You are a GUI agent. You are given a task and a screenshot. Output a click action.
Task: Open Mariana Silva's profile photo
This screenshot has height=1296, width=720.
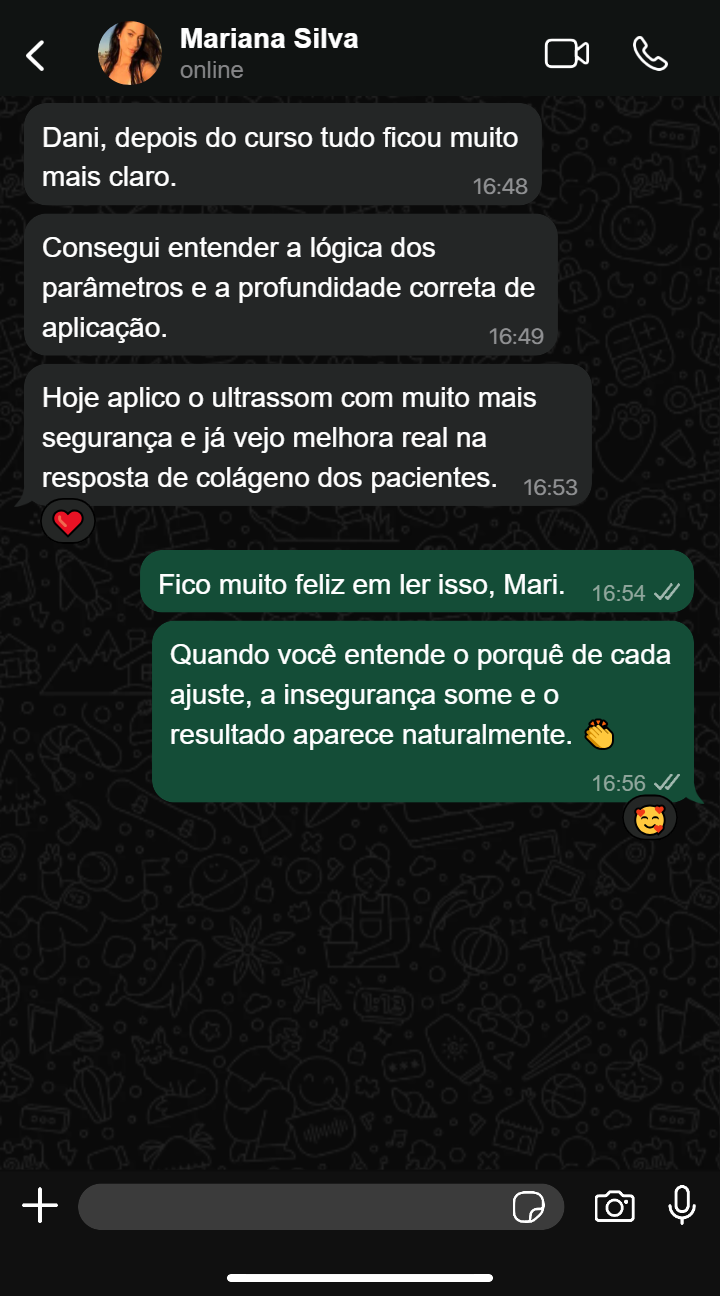click(x=130, y=53)
